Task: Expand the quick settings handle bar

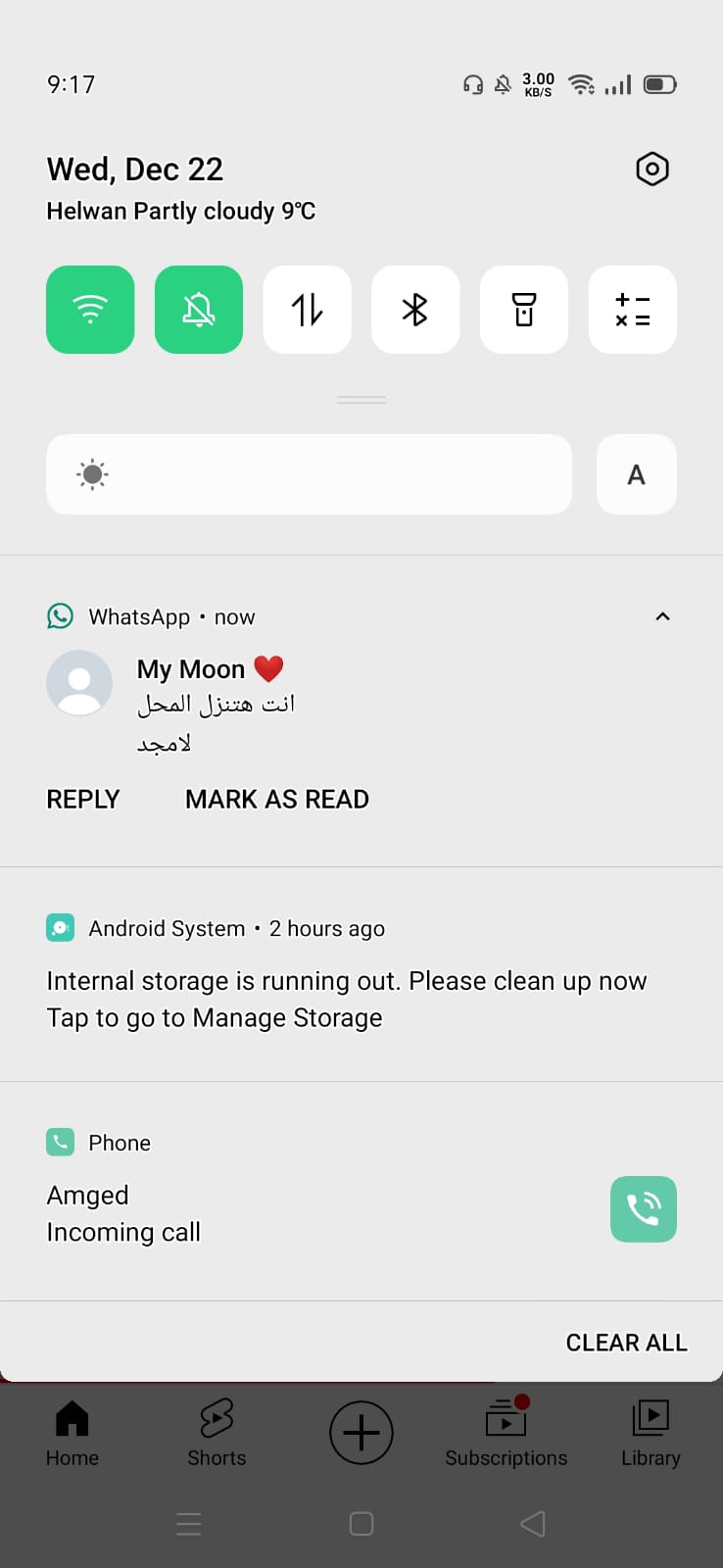Action: 361,400
